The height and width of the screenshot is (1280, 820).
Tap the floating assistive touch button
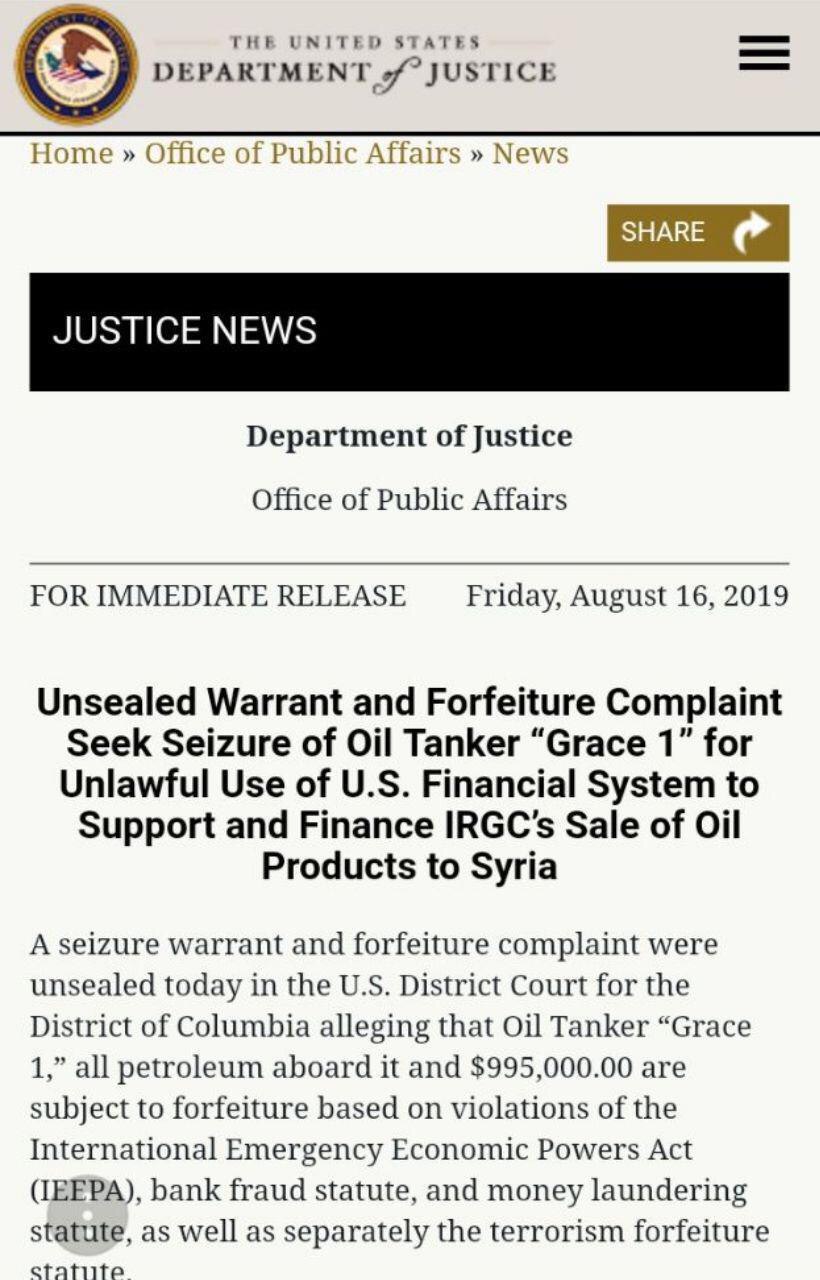point(88,1215)
